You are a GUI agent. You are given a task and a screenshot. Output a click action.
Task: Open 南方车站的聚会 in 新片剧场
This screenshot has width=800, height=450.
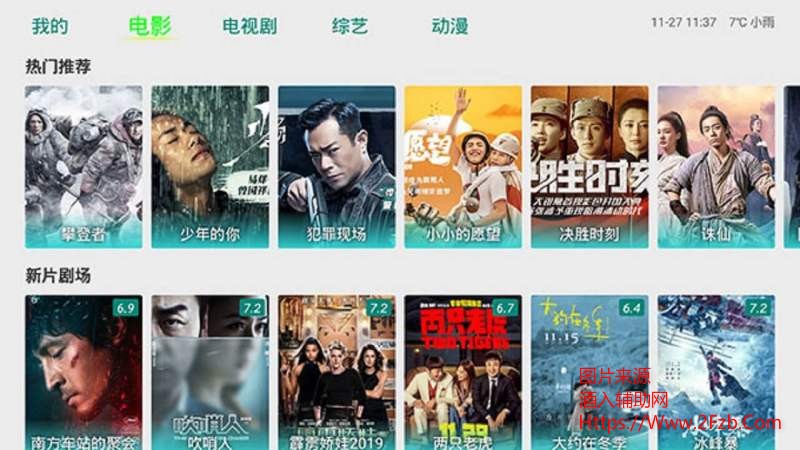[x=83, y=372]
